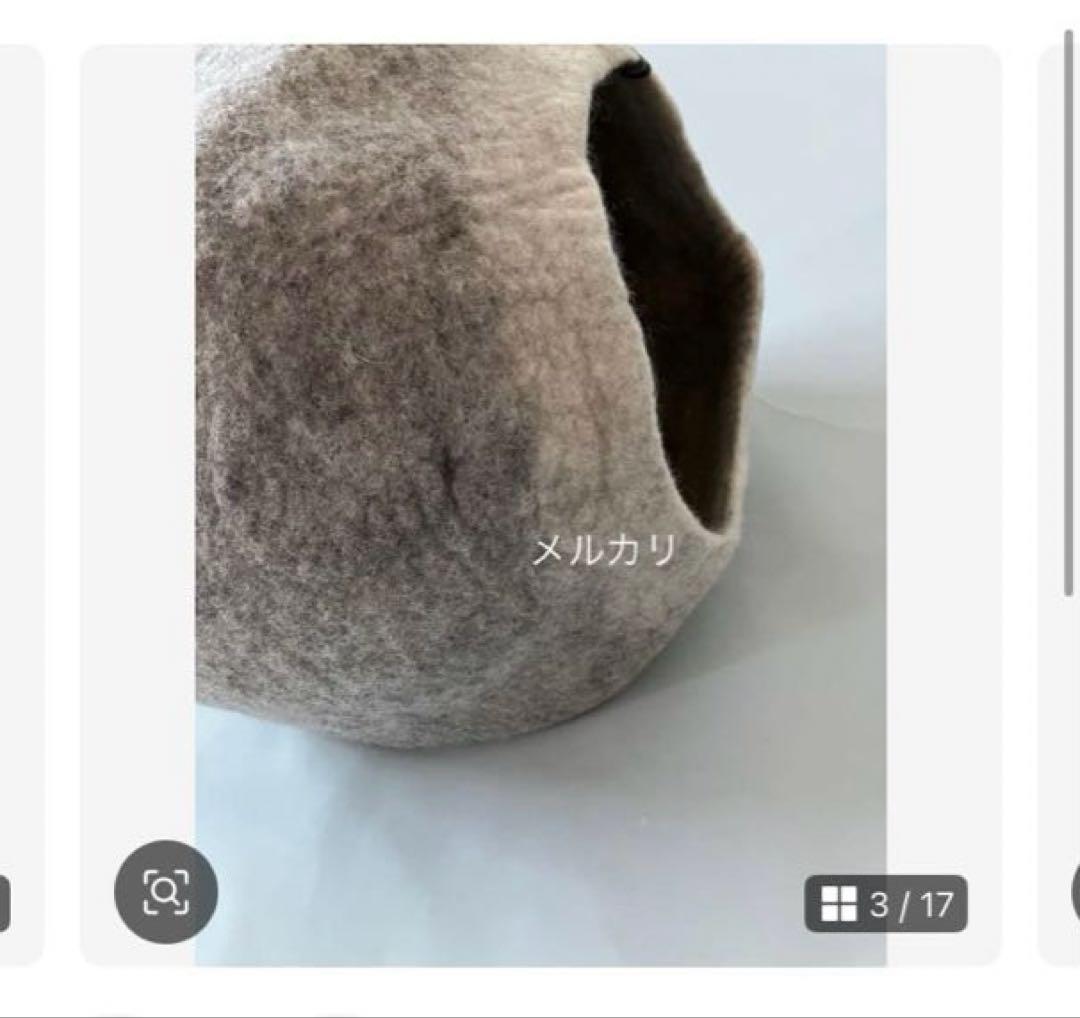Open the photo grid from the 3 / 17 counter
Screen dimensions: 1080x1018
point(886,904)
